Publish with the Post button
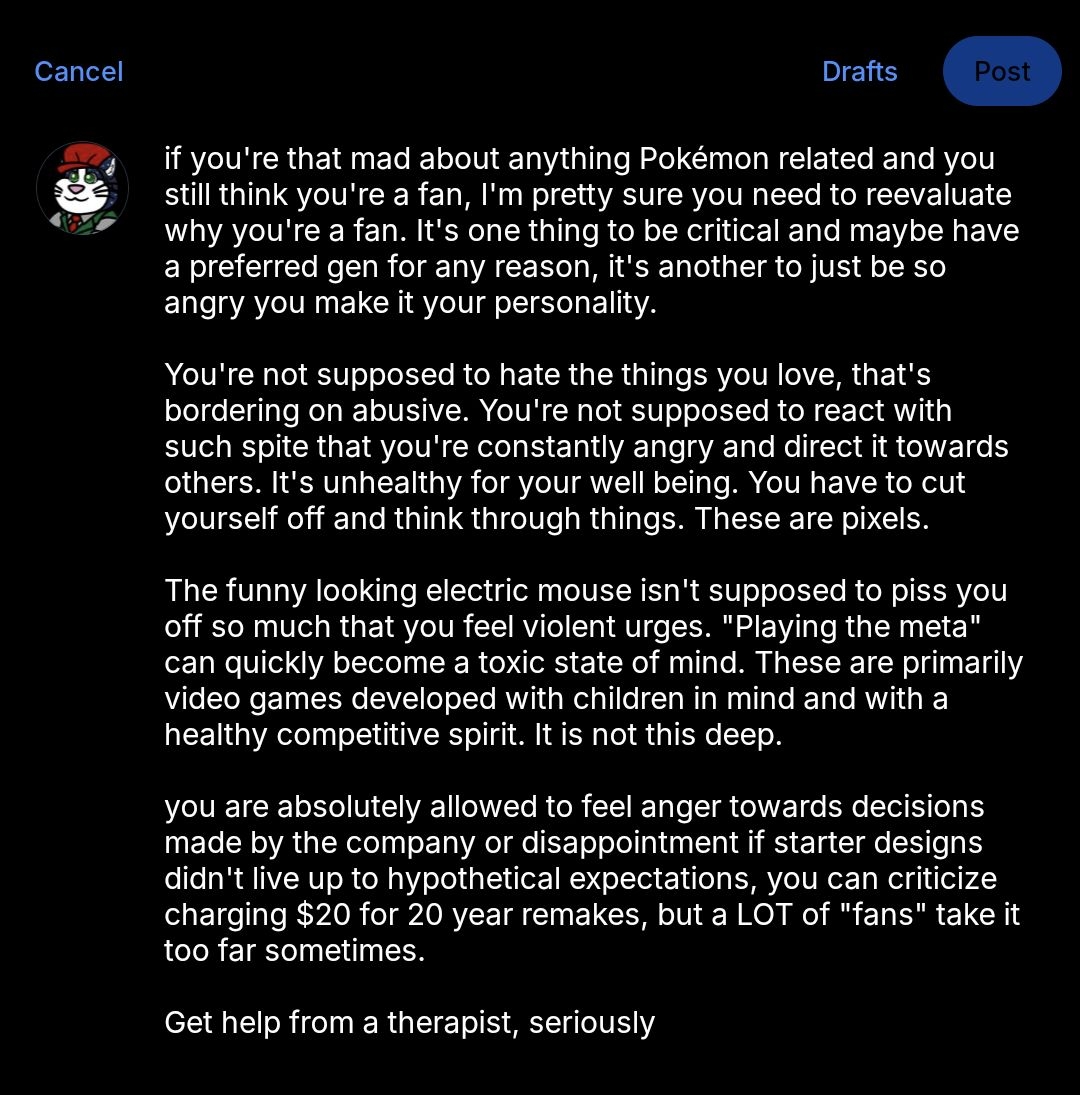1080x1095 pixels. pos(1001,72)
